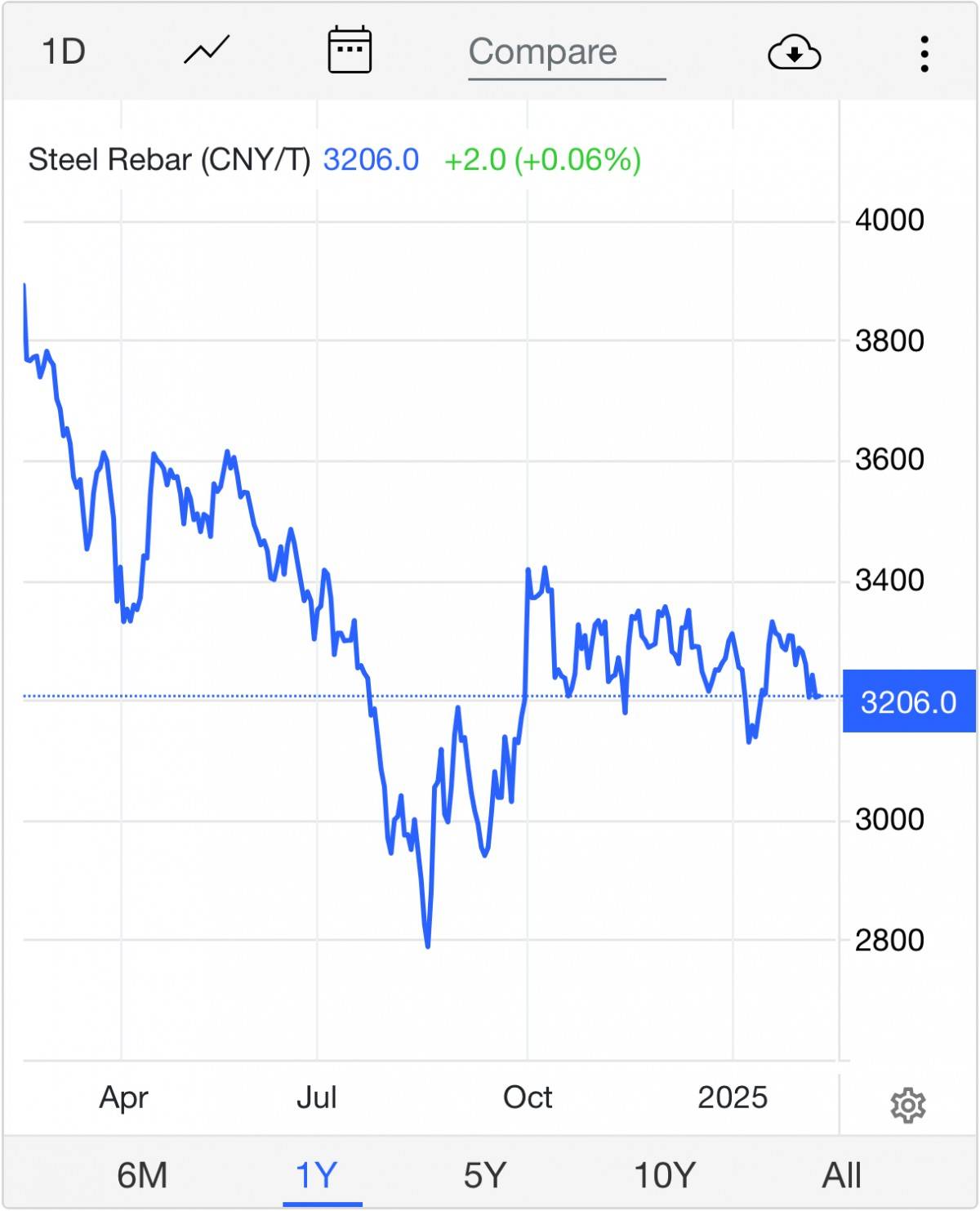Show the 5Y time range
The height and width of the screenshot is (1211, 980).
pyautogui.click(x=485, y=1175)
